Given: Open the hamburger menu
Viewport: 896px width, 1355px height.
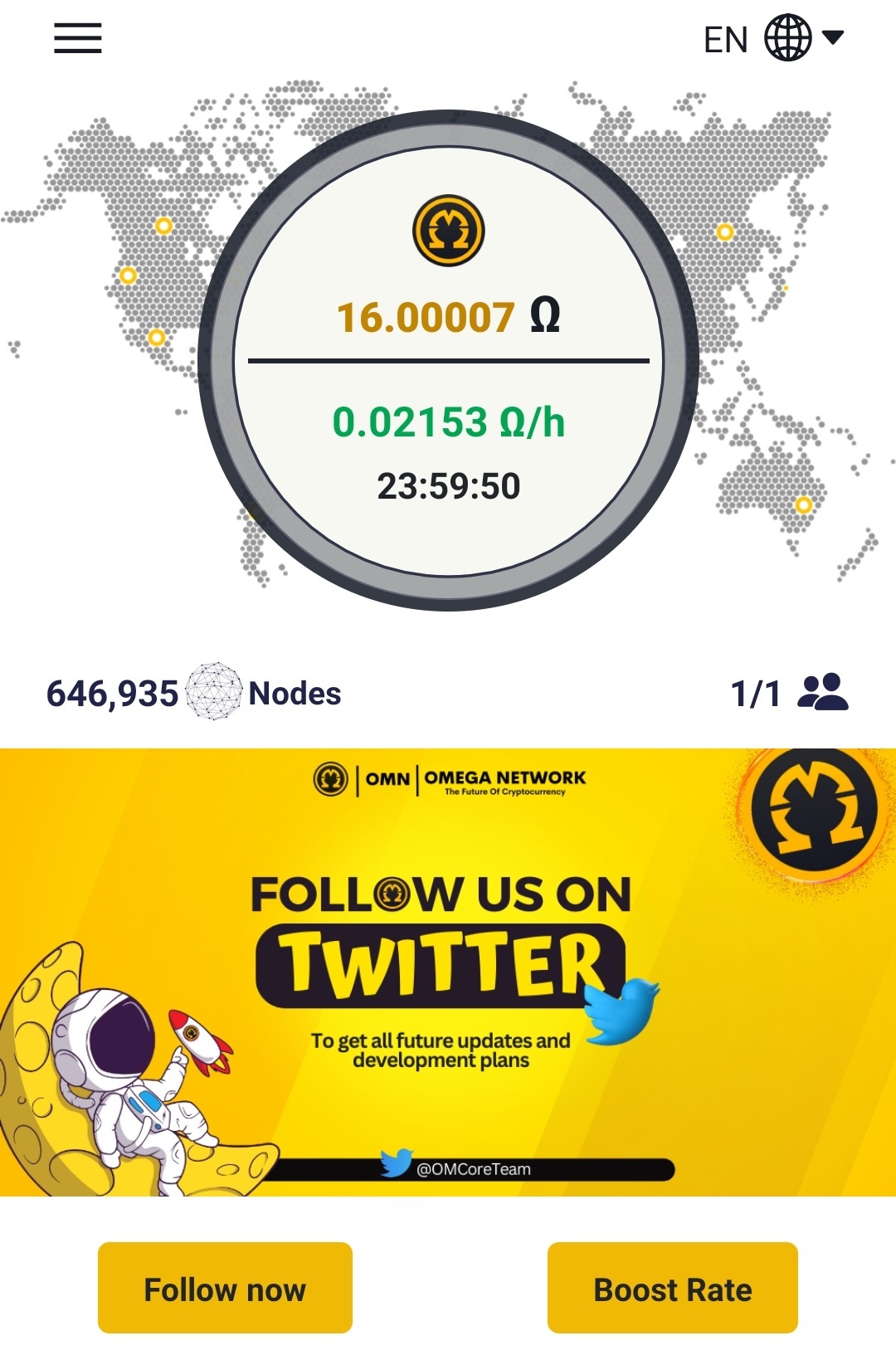Looking at the screenshot, I should click(x=78, y=38).
